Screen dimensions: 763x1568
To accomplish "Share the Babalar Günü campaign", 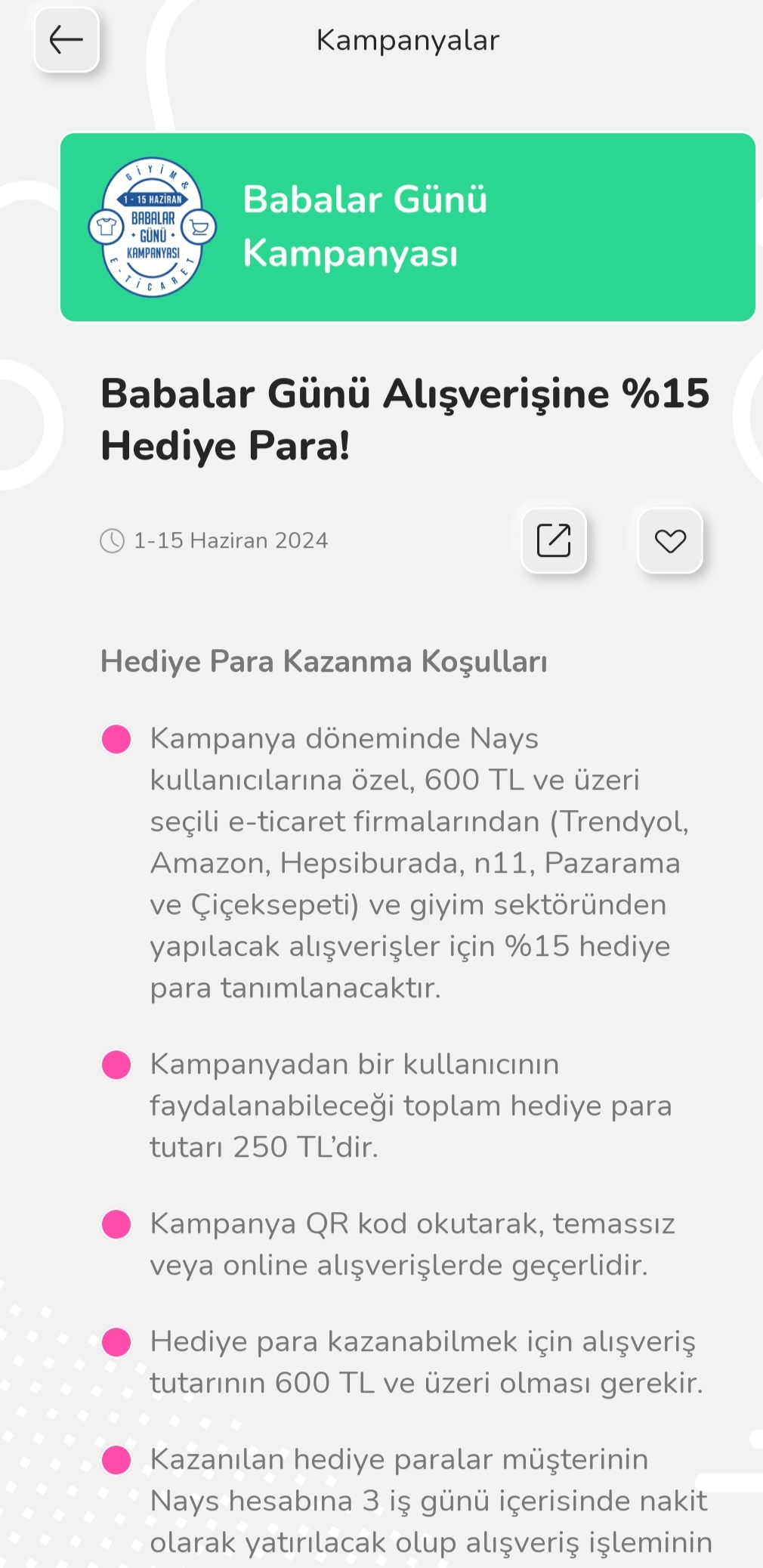I will [x=554, y=541].
